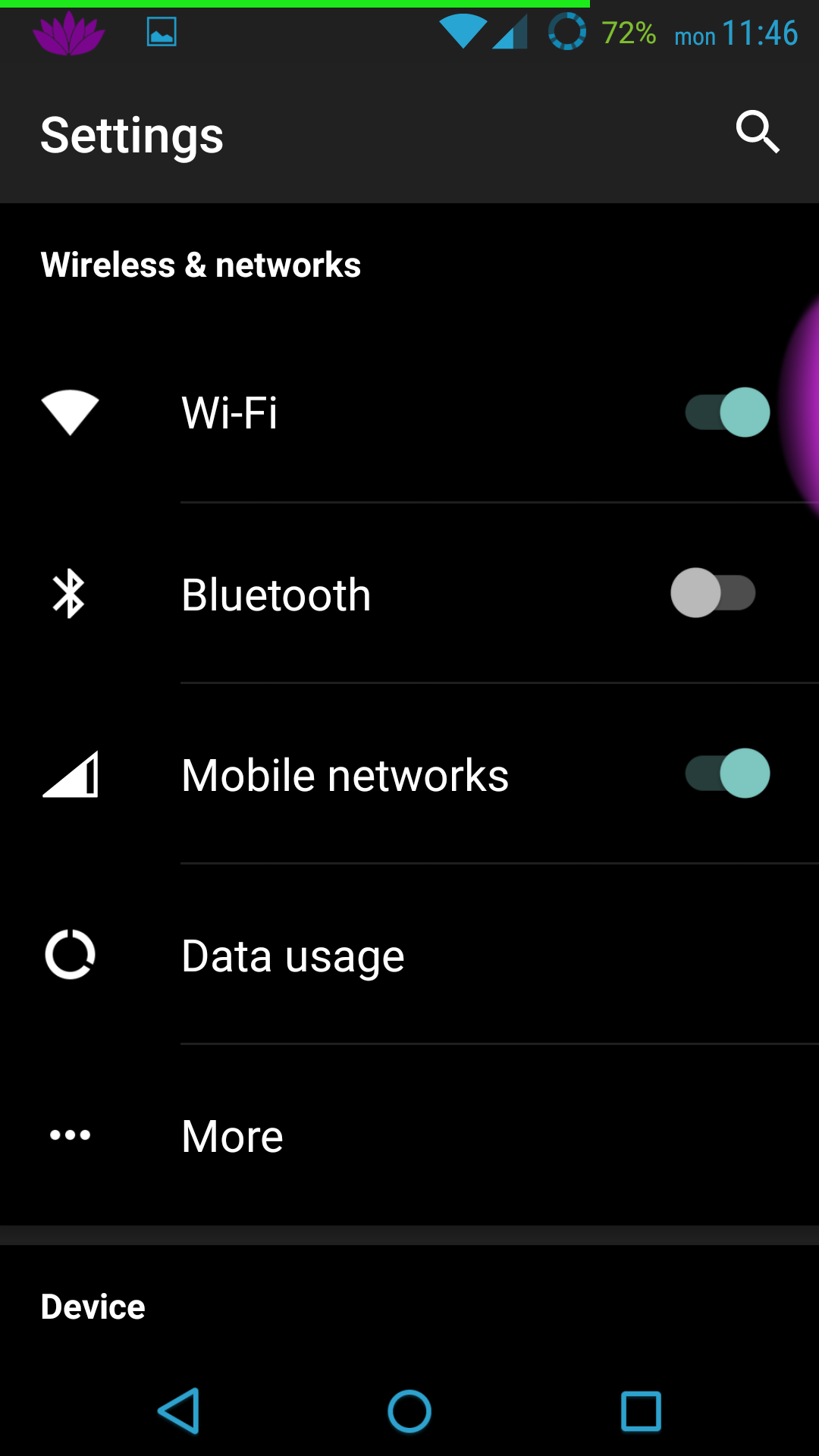Viewport: 819px width, 1456px height.
Task: Disable the Mobile networks switch
Action: pyautogui.click(x=728, y=773)
